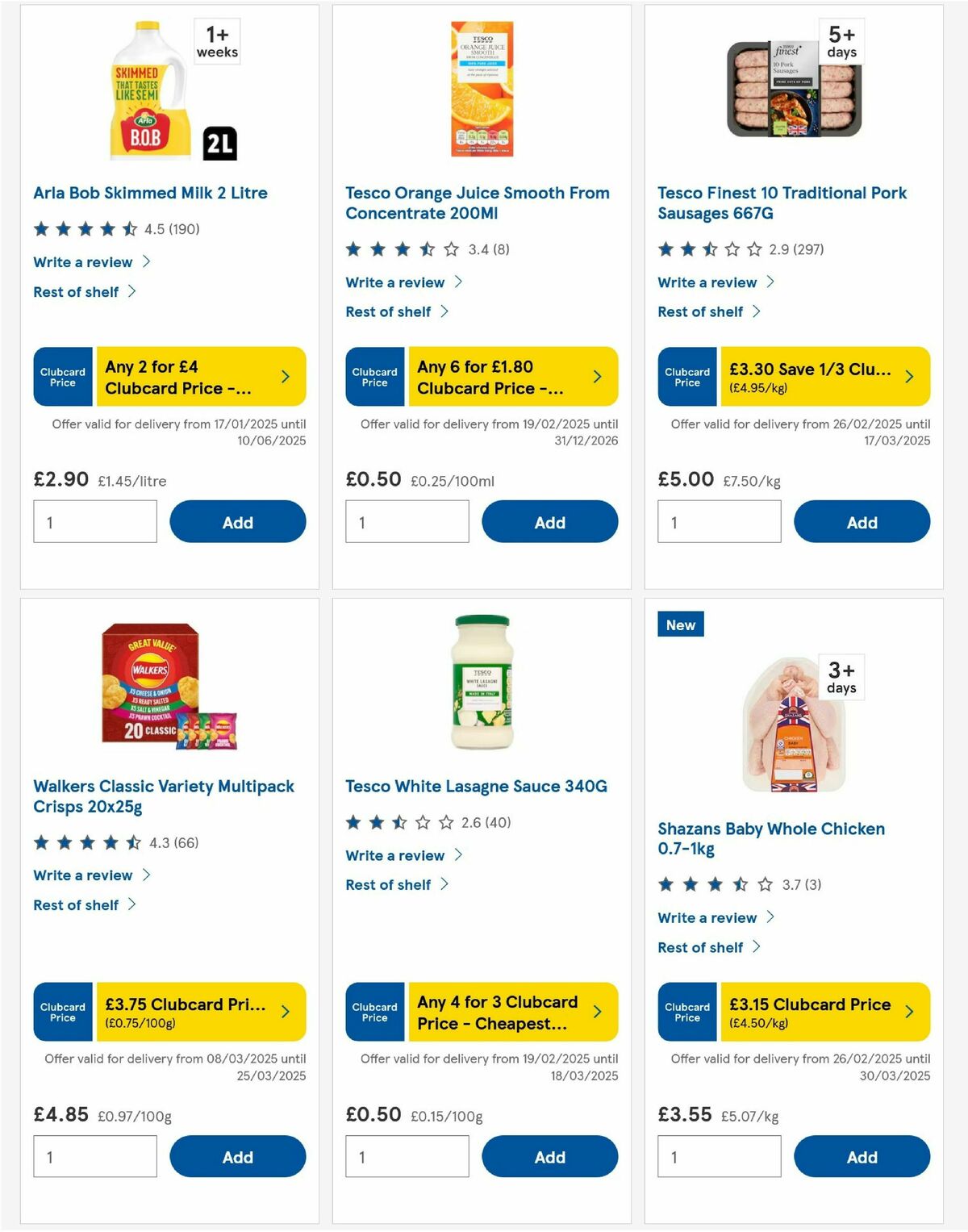Add the orange juice to basket

coord(549,522)
